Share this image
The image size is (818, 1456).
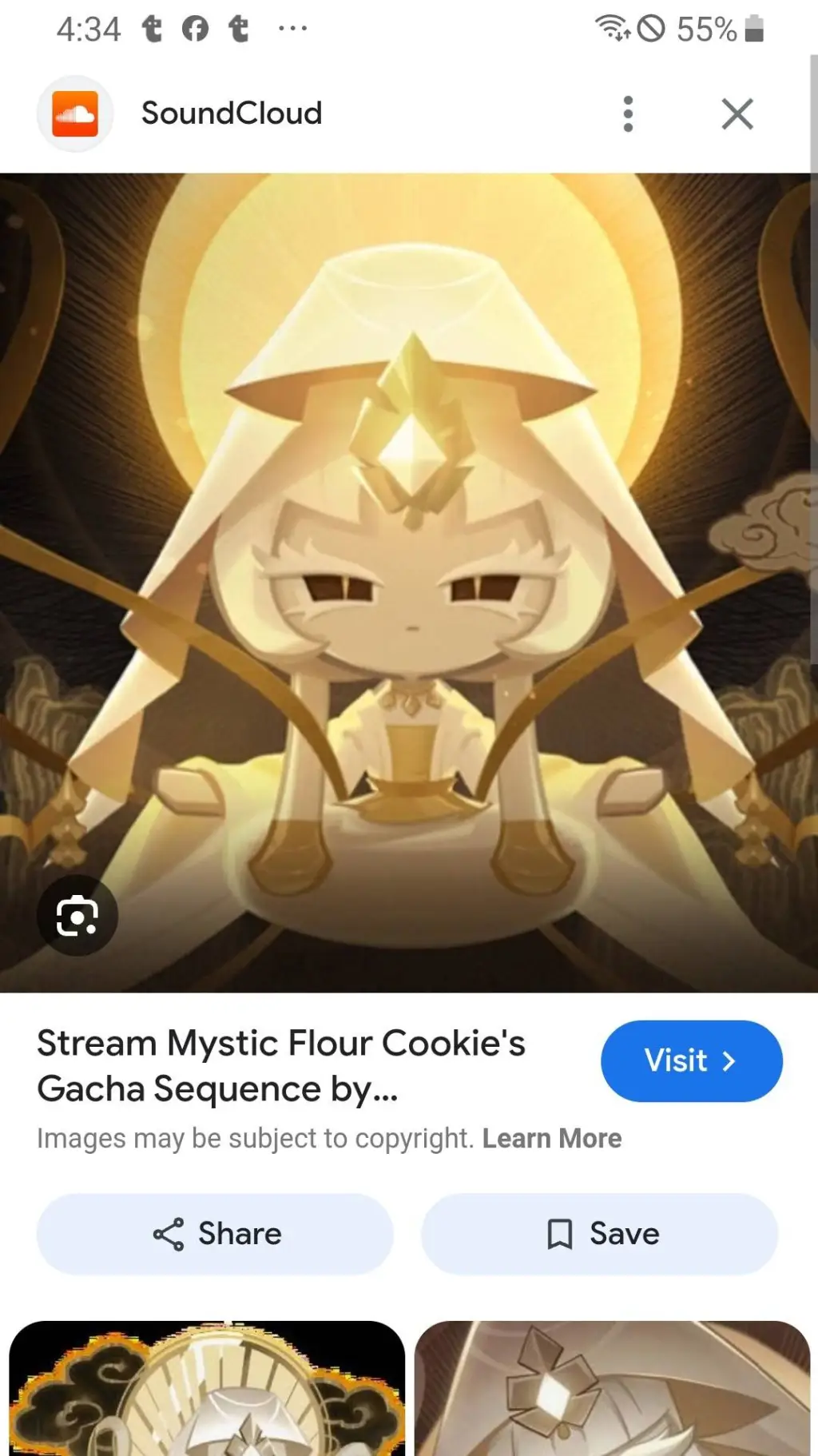click(x=215, y=1234)
